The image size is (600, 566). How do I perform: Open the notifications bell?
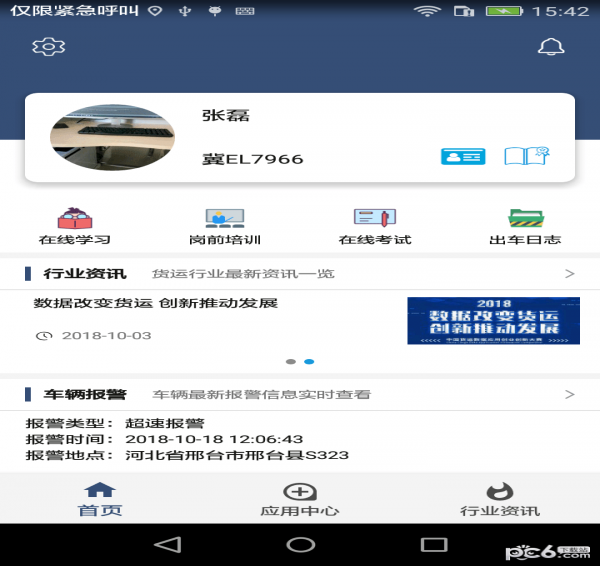pos(550,46)
